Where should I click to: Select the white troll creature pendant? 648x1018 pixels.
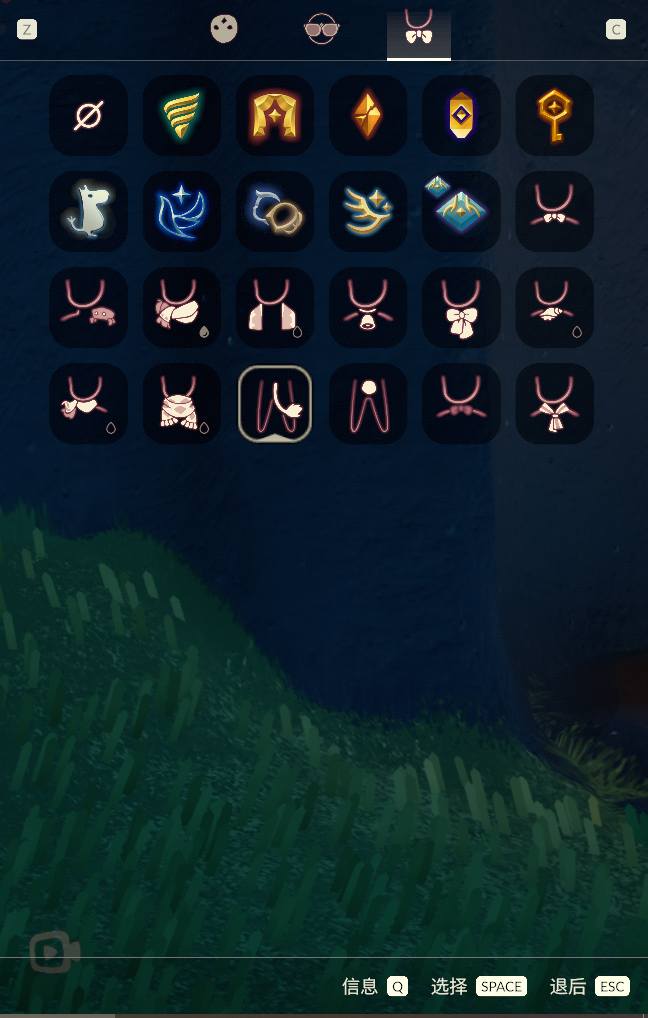click(x=88, y=211)
